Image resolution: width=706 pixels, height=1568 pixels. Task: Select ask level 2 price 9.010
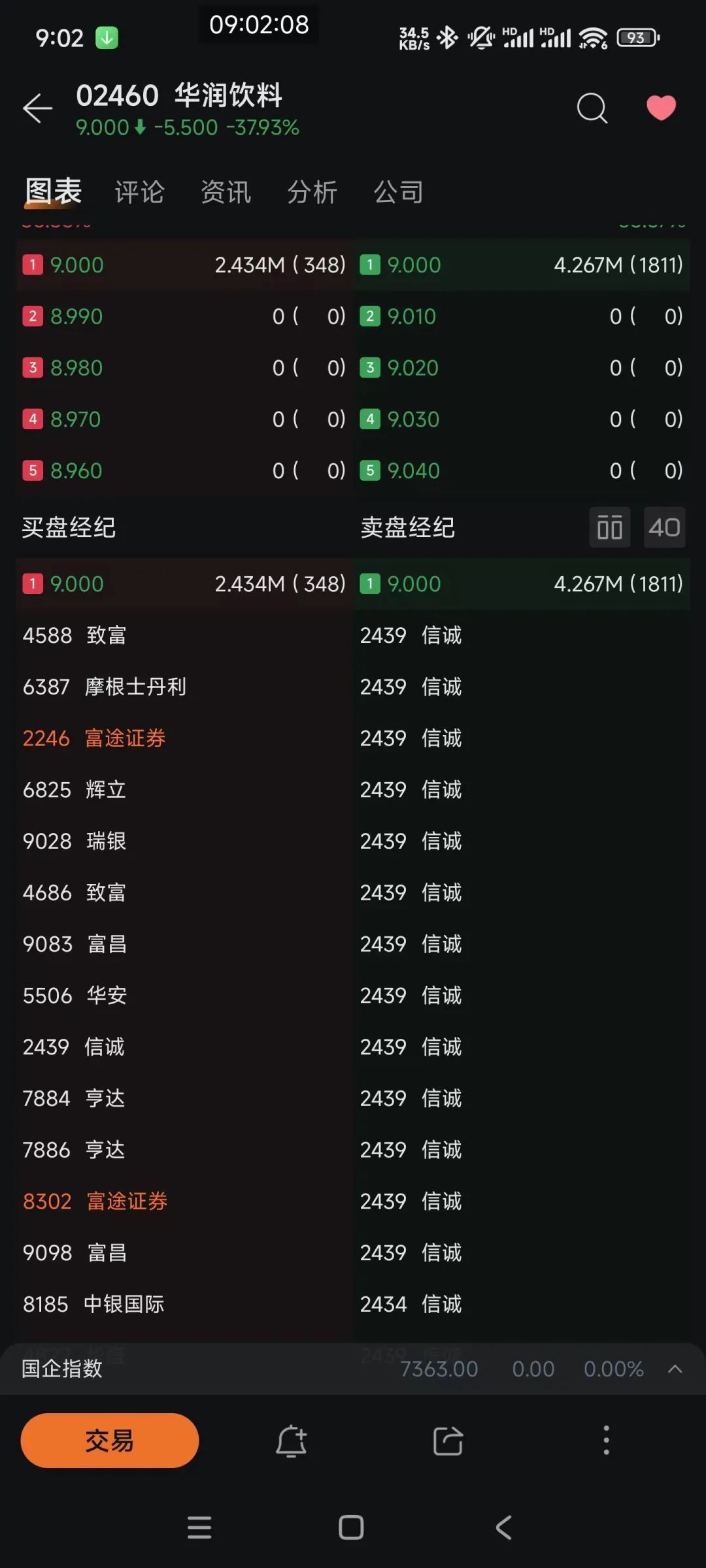pos(411,317)
